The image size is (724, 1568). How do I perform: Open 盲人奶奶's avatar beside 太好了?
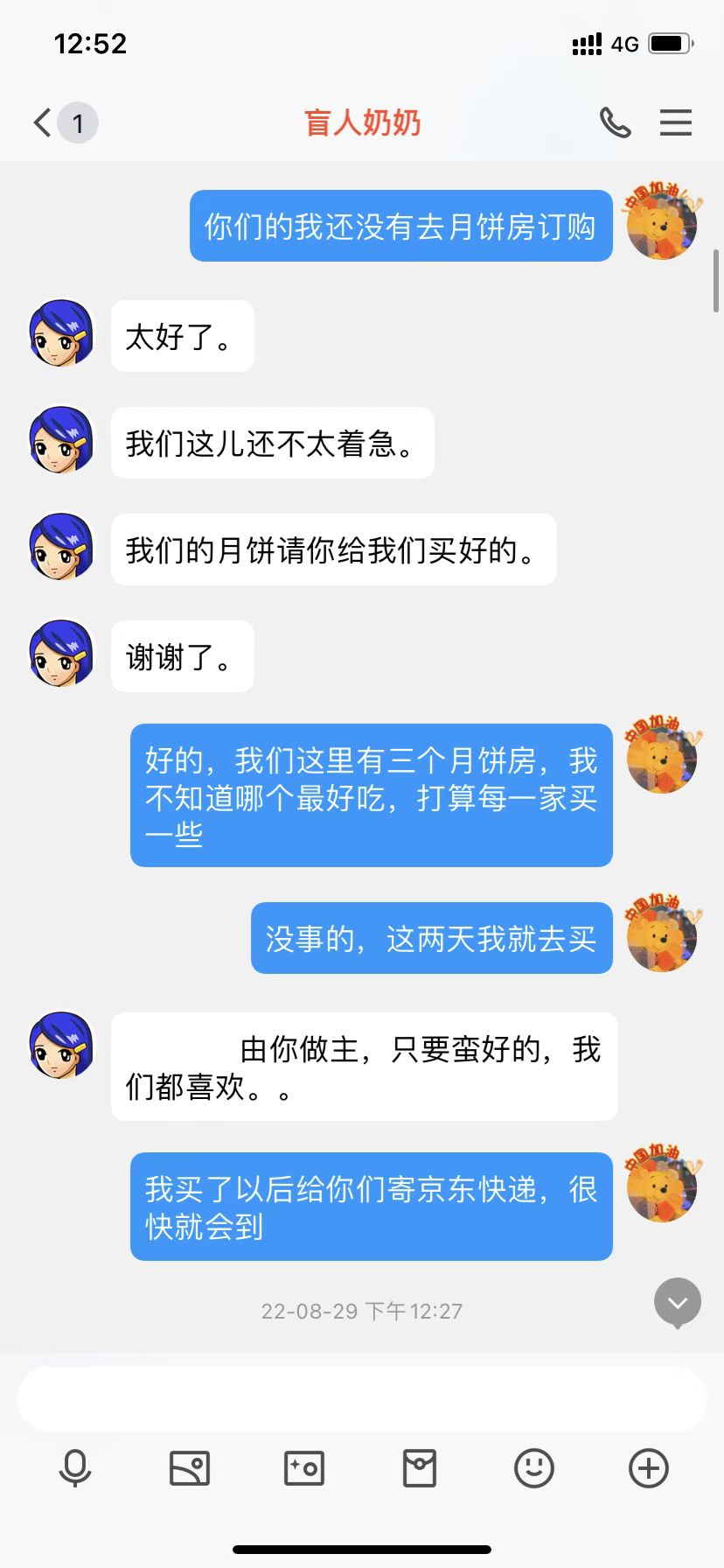[x=61, y=333]
